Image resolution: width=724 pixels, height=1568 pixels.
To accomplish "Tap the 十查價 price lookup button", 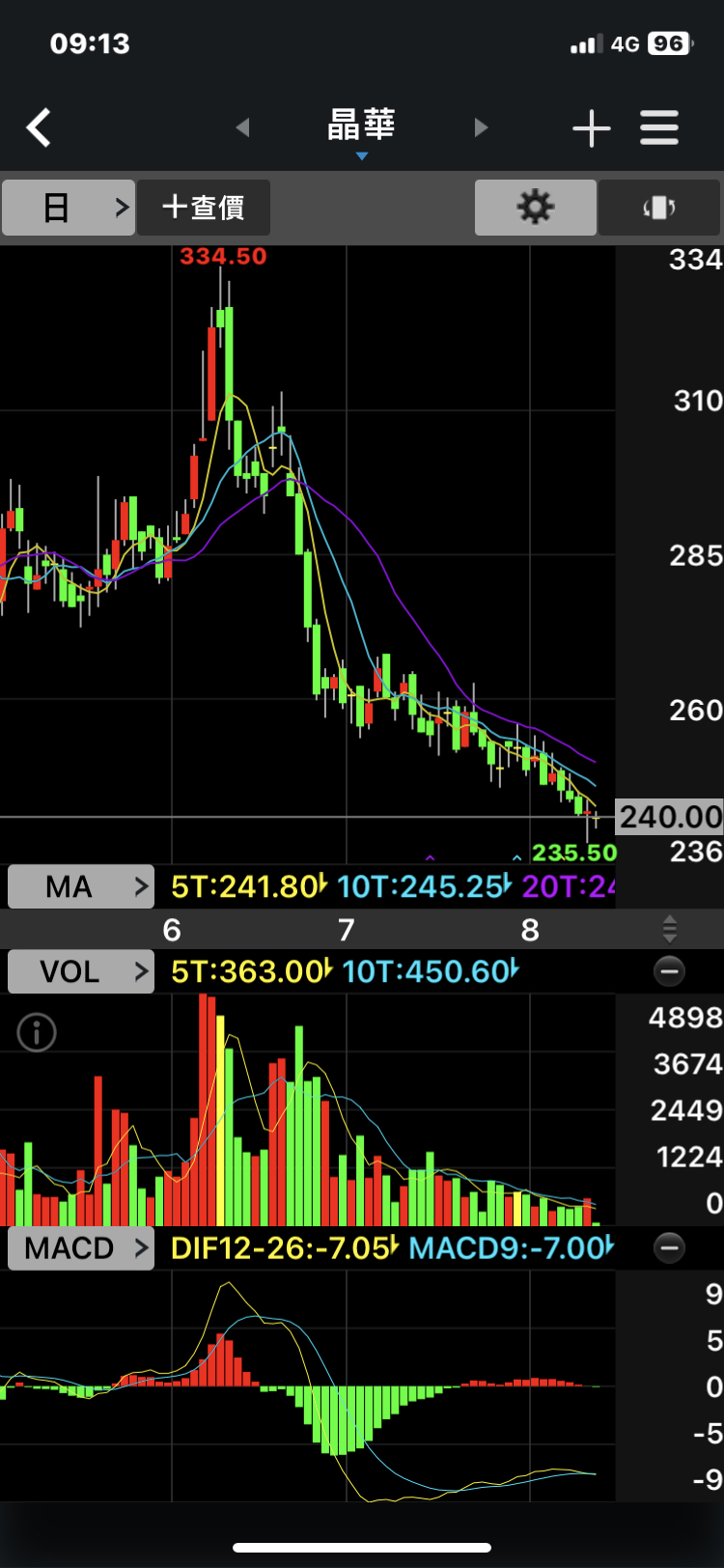I will click(x=204, y=208).
